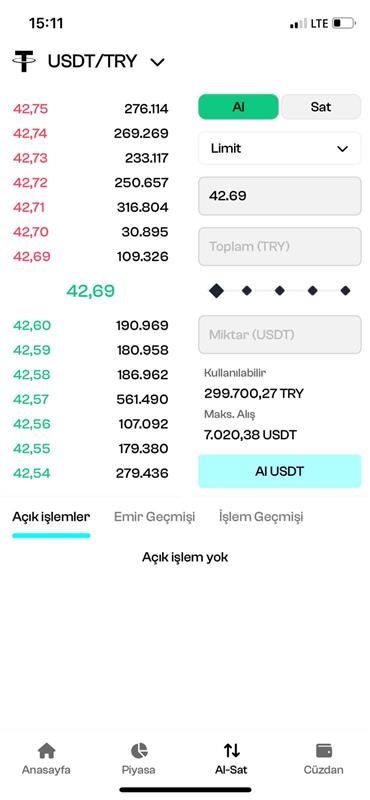Open the USDT/TRY pair selector dropdown
Image resolution: width=370 pixels, height=800 pixels.
pyautogui.click(x=88, y=62)
